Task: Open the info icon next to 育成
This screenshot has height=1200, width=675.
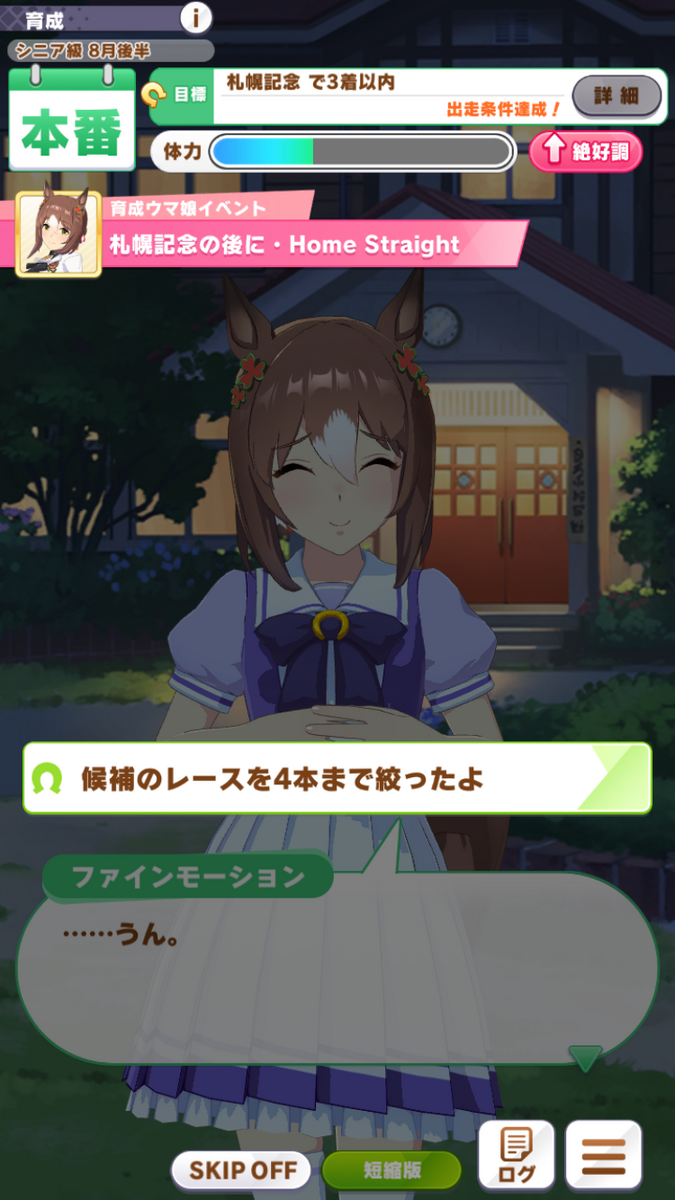Action: pos(196,17)
